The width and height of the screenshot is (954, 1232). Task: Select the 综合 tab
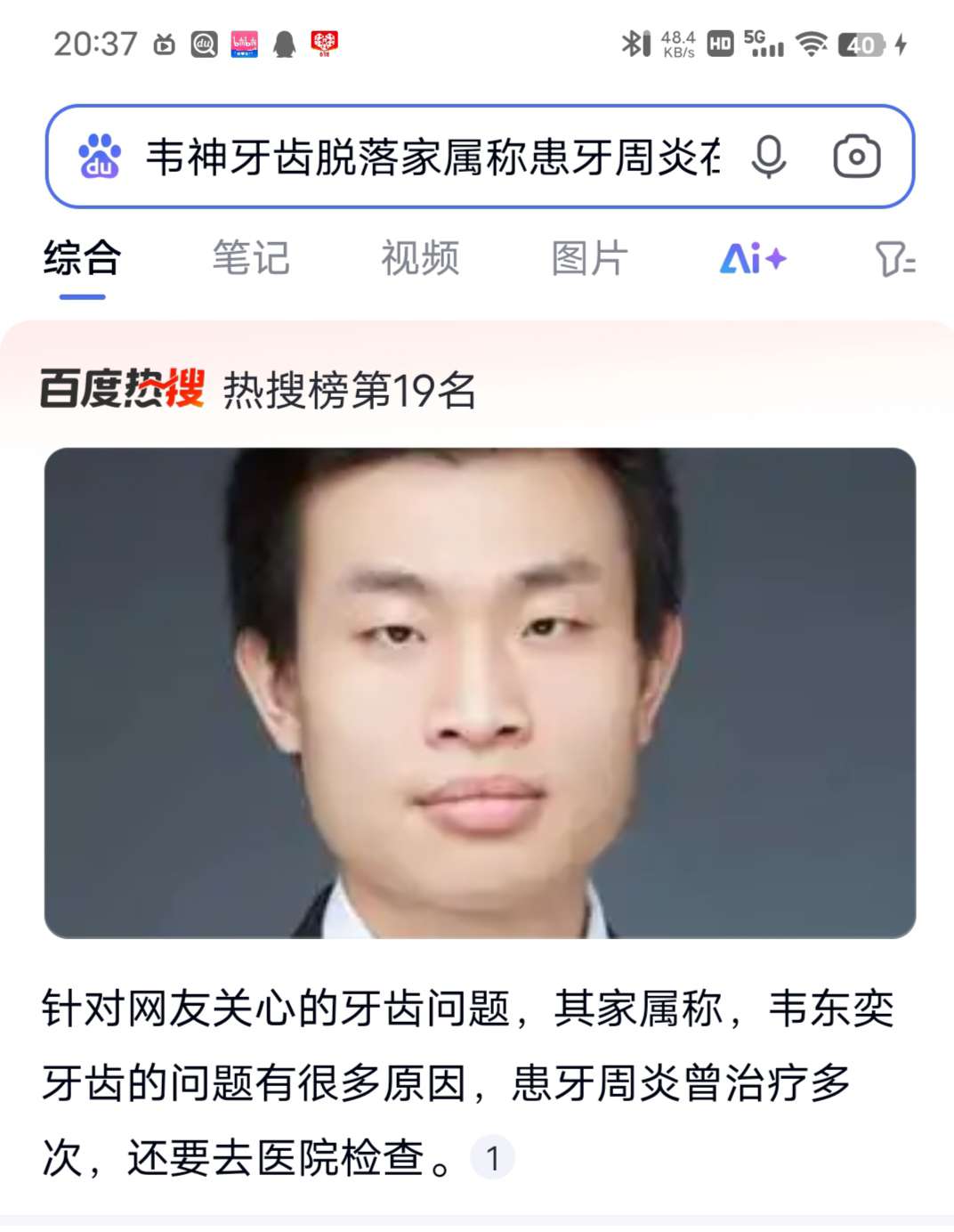82,259
